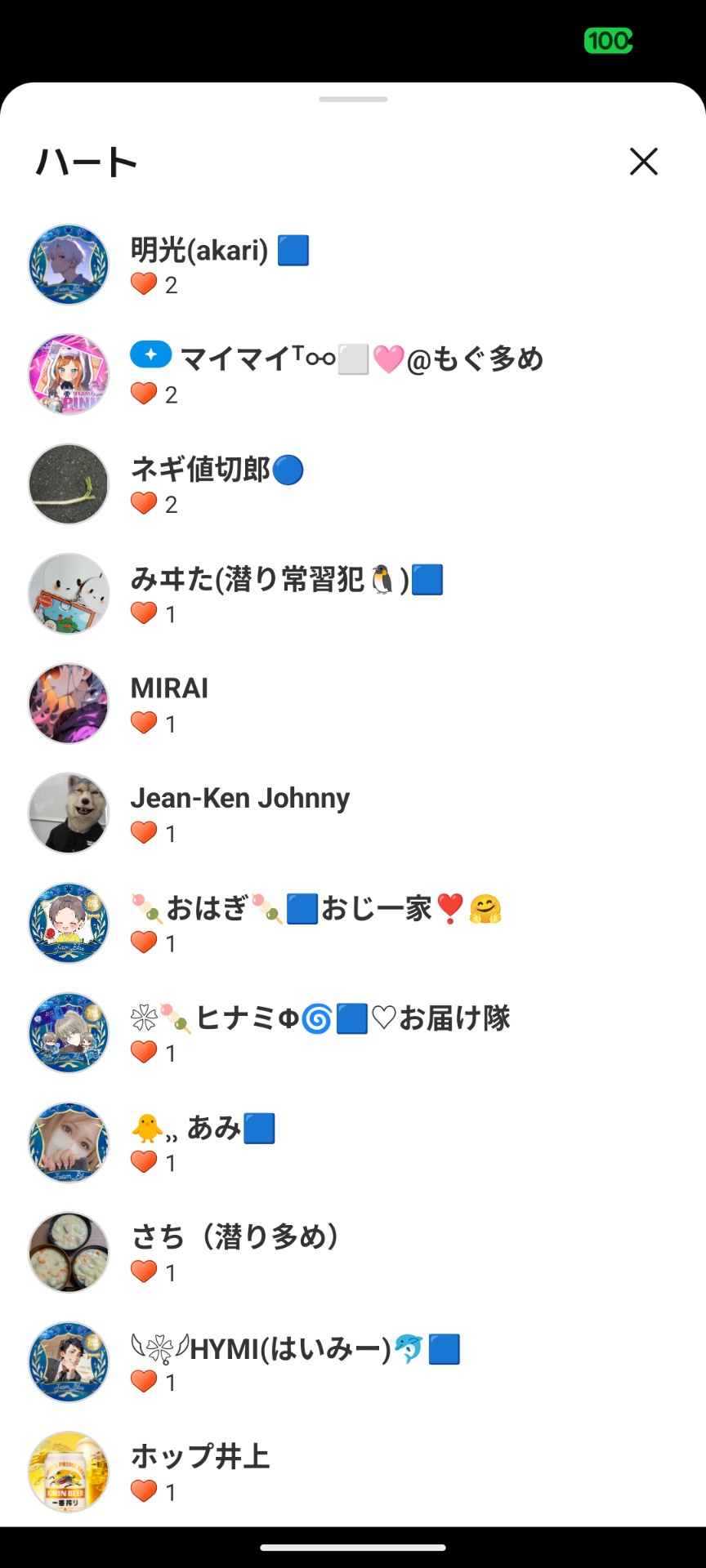
Task: Select おはぎ おじ一家 user row
Action: [315, 908]
